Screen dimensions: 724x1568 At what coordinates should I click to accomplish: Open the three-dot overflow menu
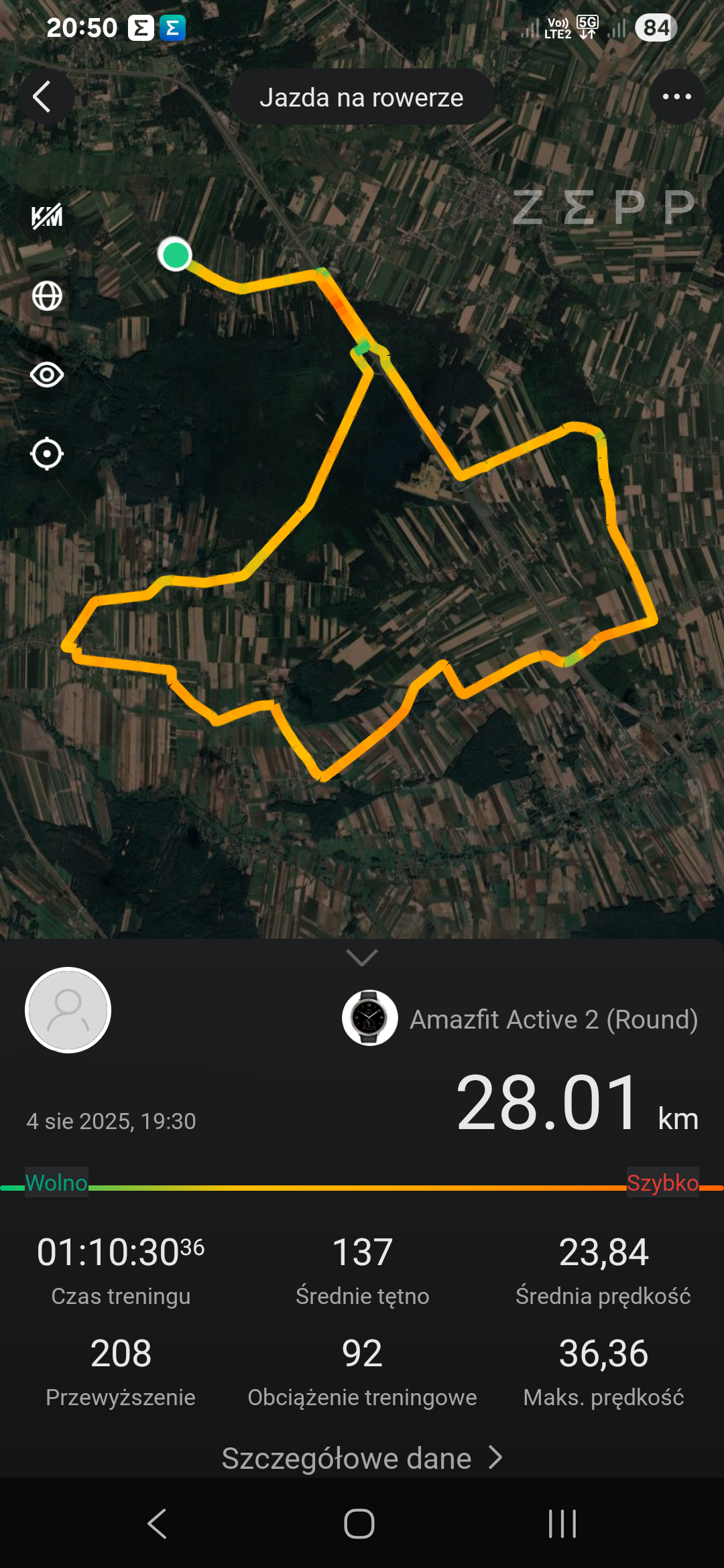point(676,97)
